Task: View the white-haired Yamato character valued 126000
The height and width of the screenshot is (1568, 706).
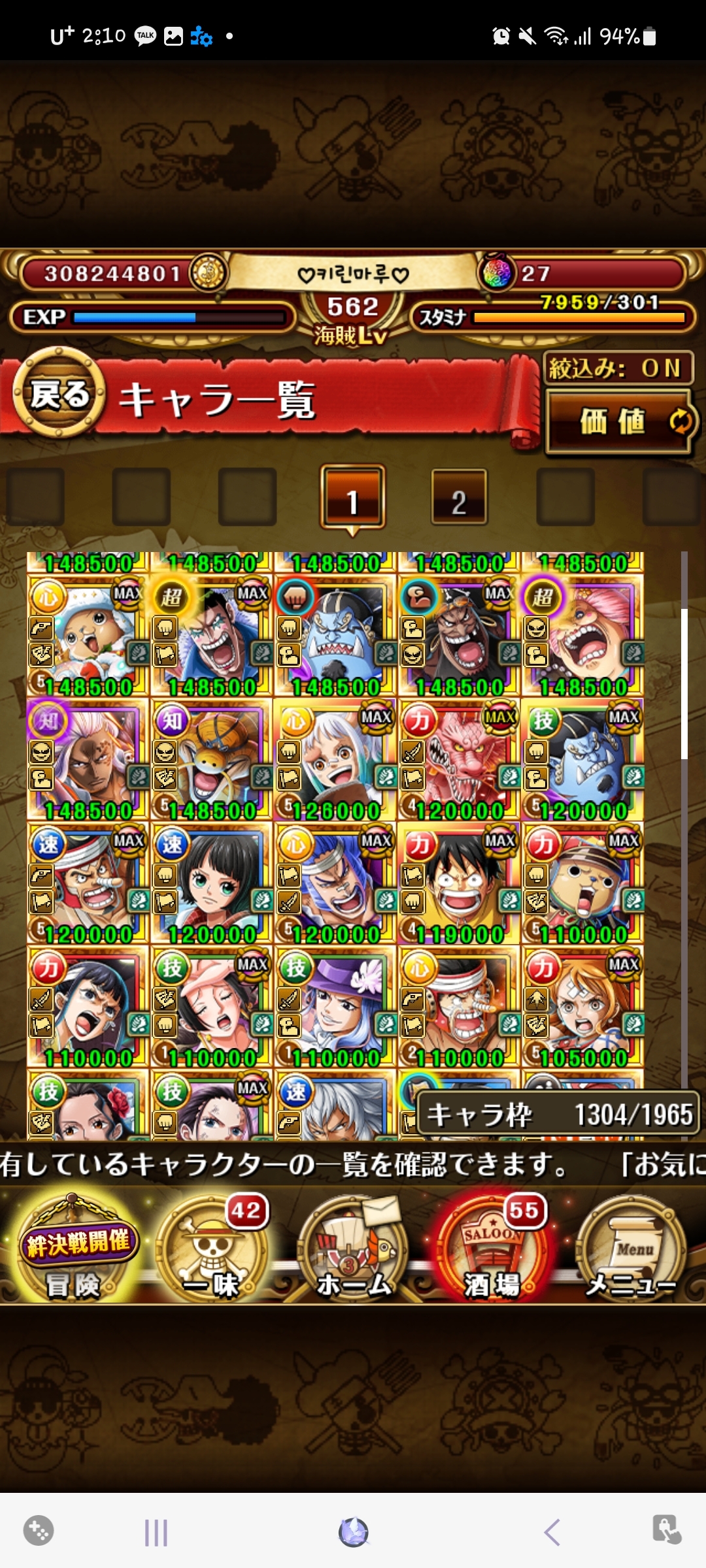Action: (x=335, y=758)
